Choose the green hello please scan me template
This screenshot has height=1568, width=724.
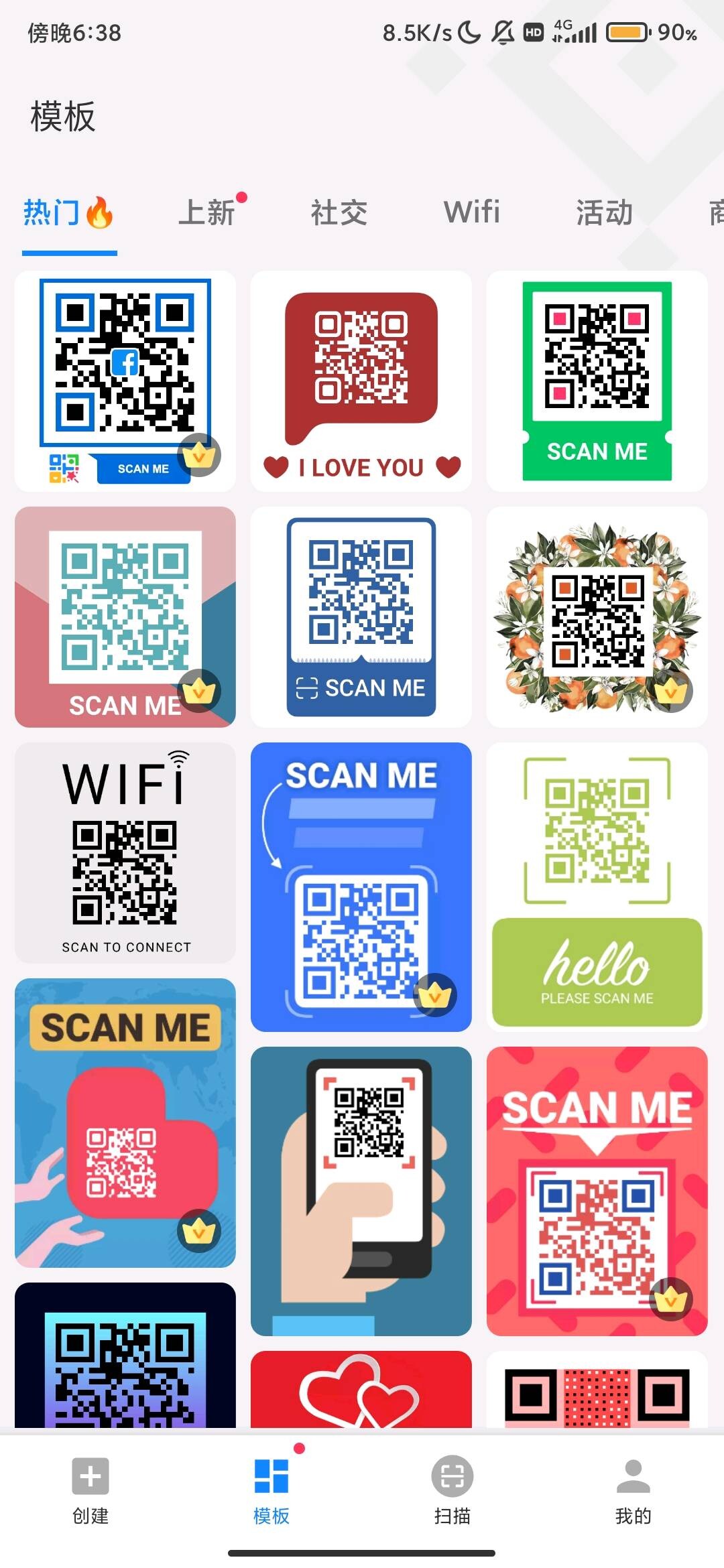[597, 887]
